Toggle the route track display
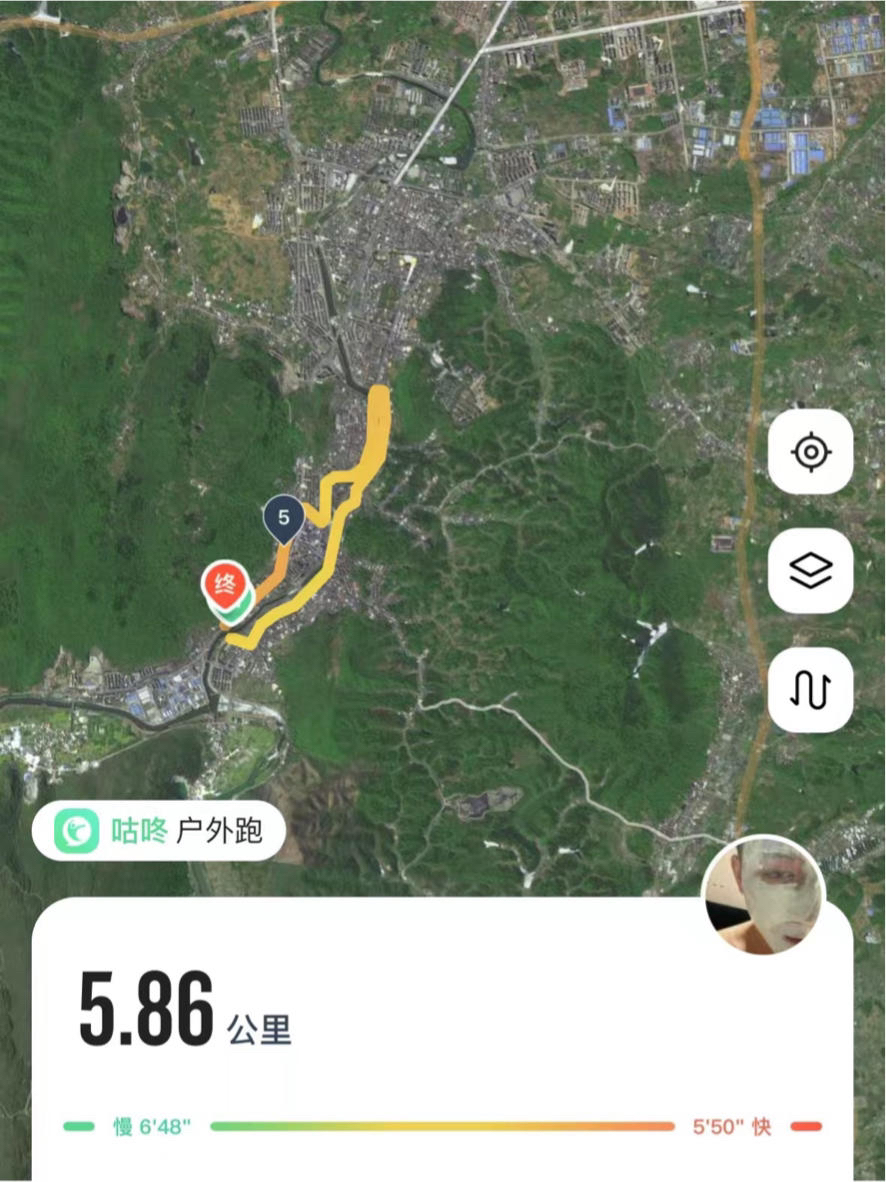The height and width of the screenshot is (1182, 886). click(810, 690)
